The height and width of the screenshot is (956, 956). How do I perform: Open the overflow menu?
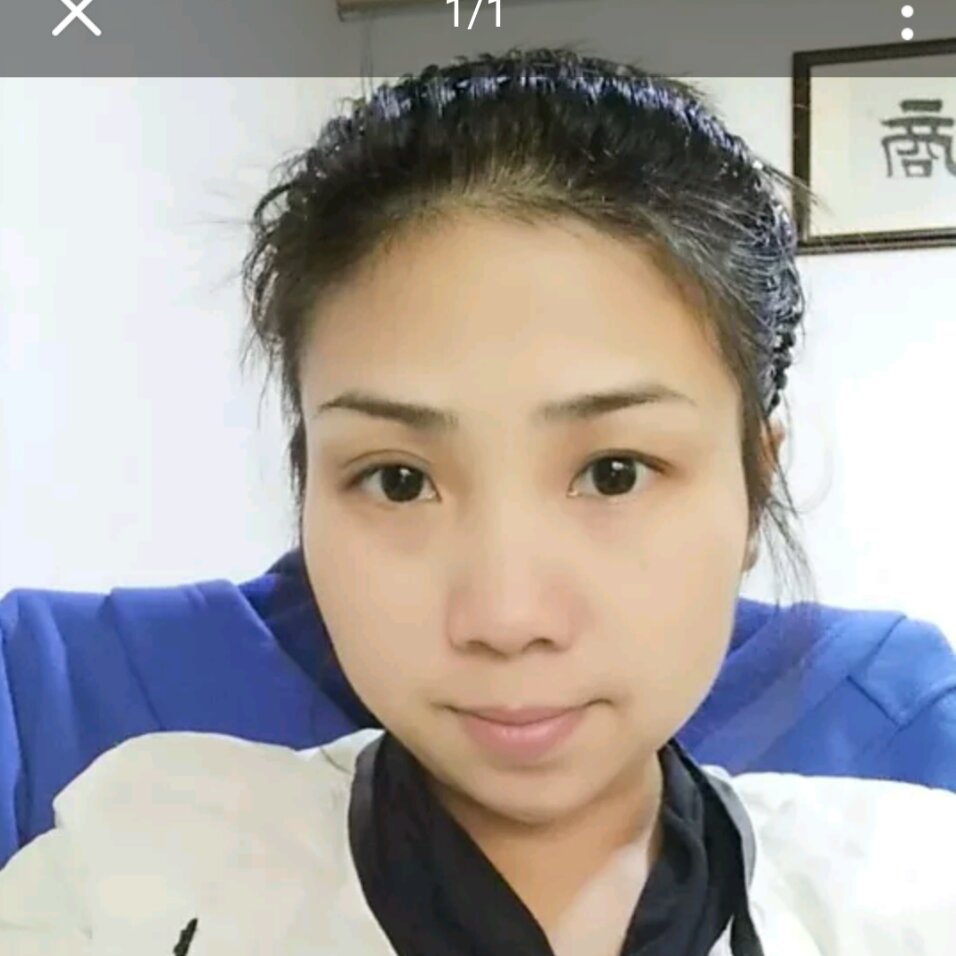click(906, 21)
